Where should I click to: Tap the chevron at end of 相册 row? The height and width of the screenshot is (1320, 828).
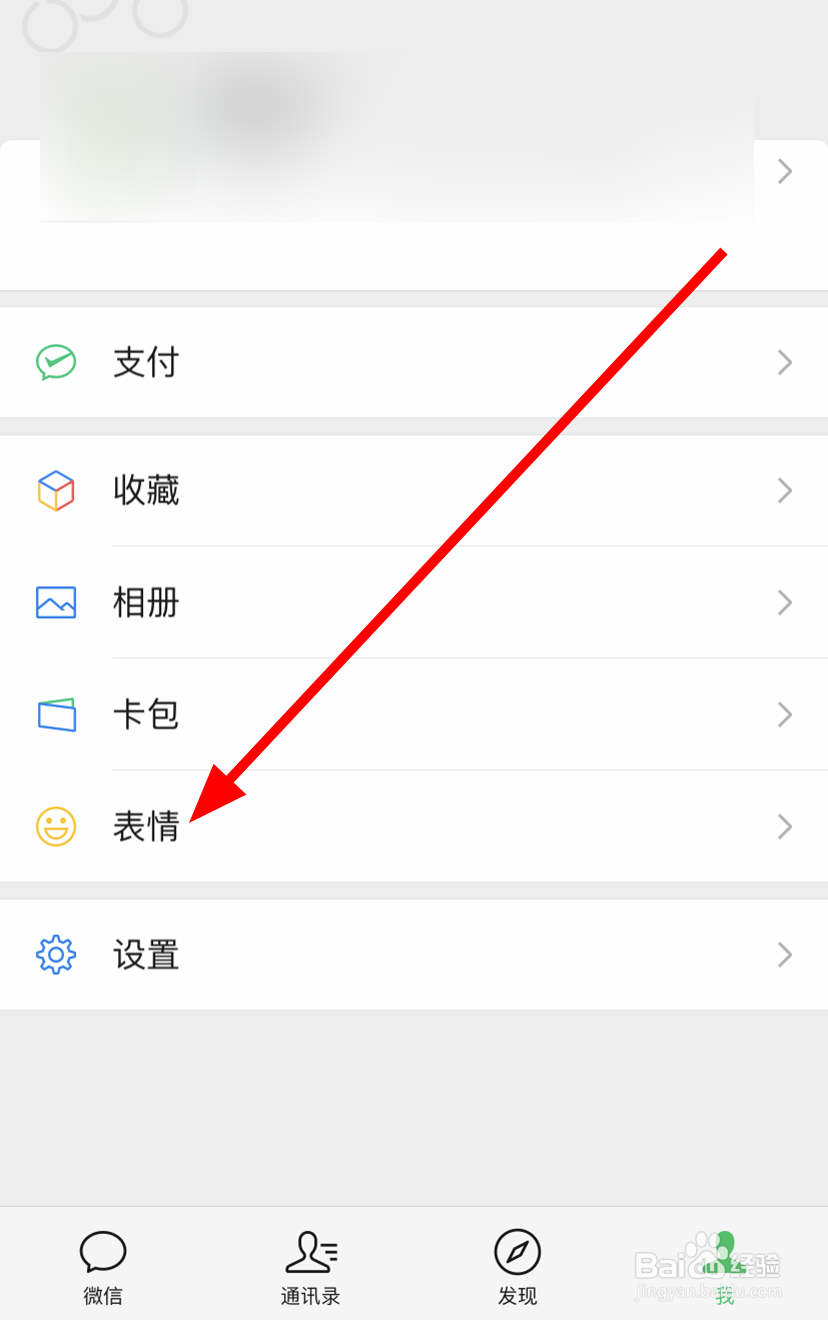pos(784,602)
